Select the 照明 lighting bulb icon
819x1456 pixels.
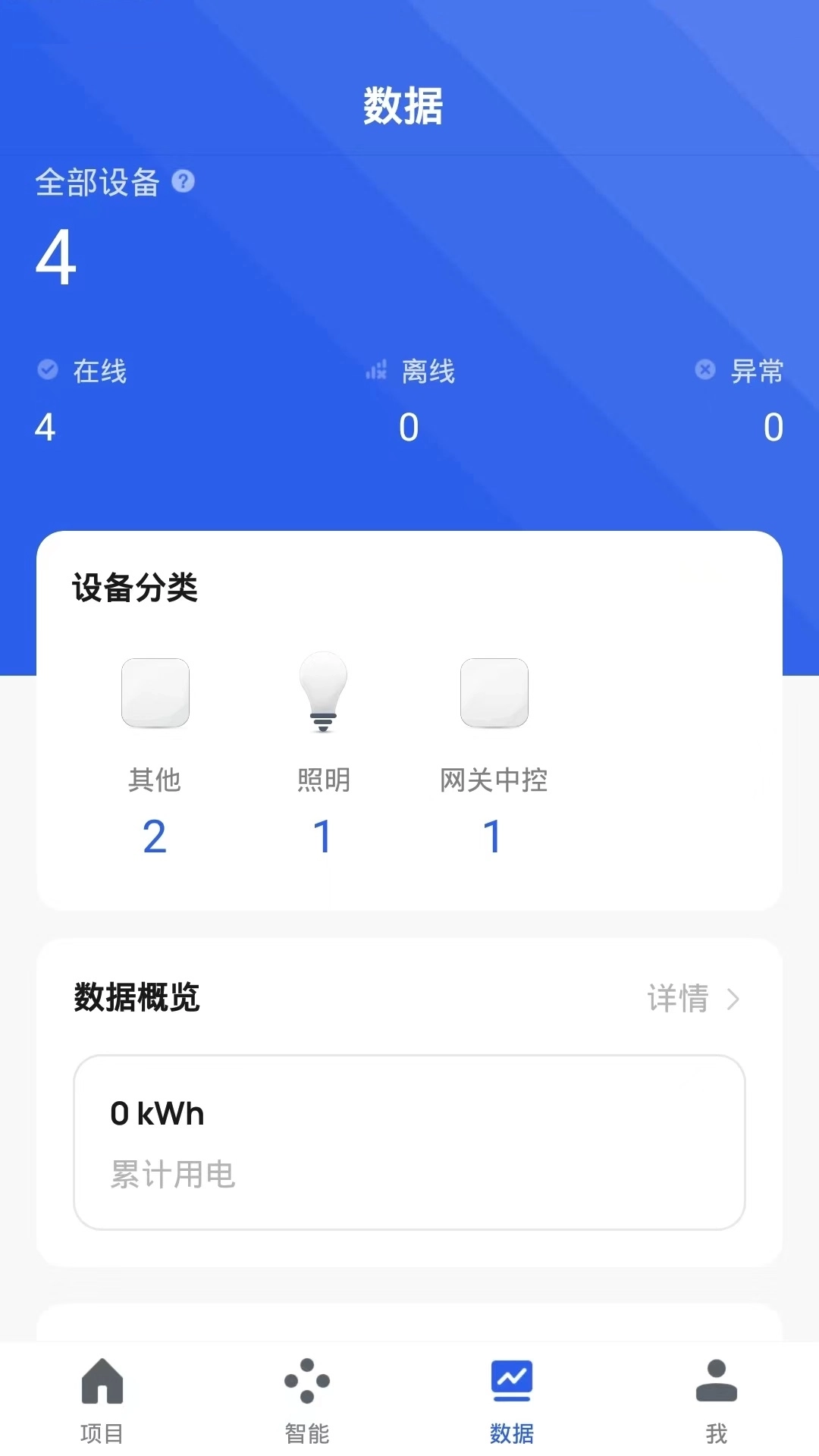[x=324, y=694]
